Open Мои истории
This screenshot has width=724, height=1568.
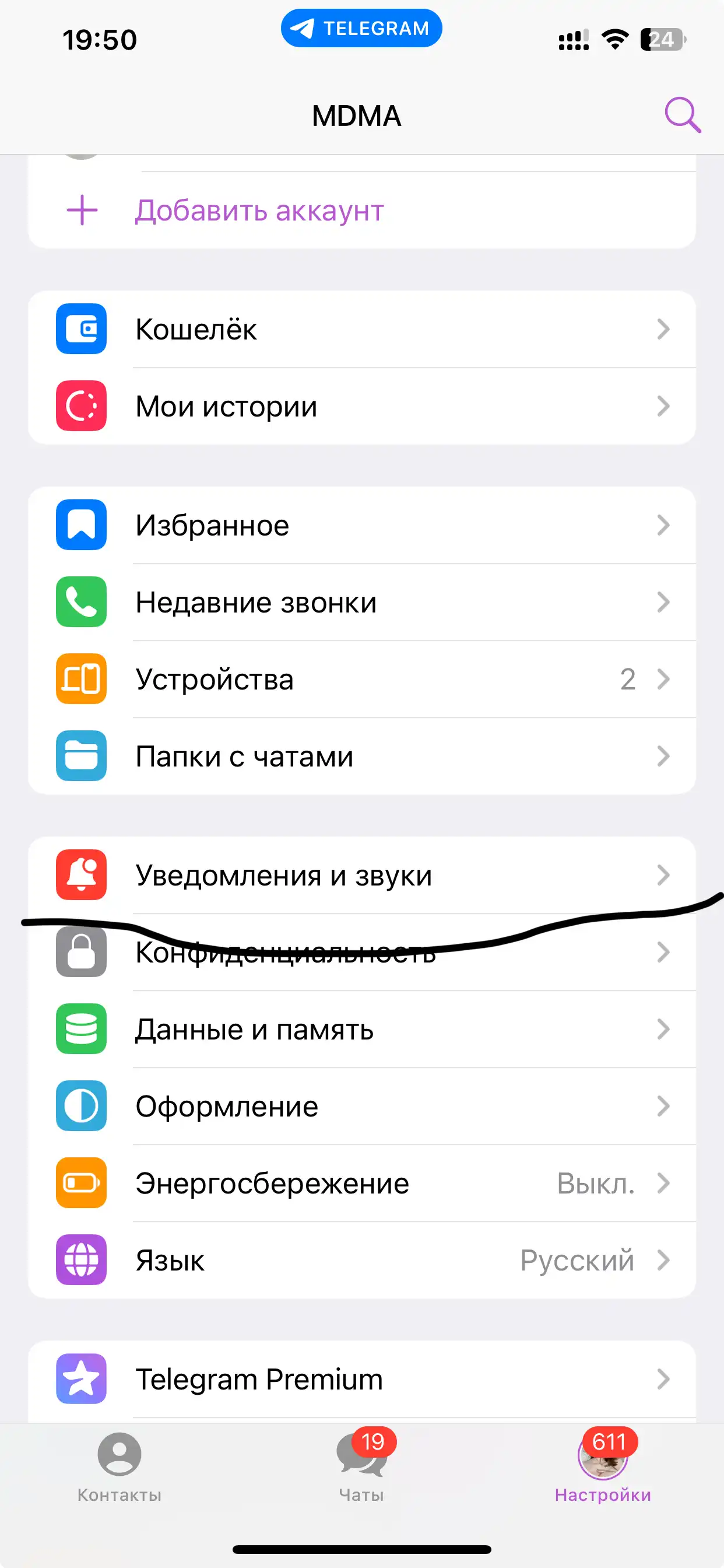(362, 406)
